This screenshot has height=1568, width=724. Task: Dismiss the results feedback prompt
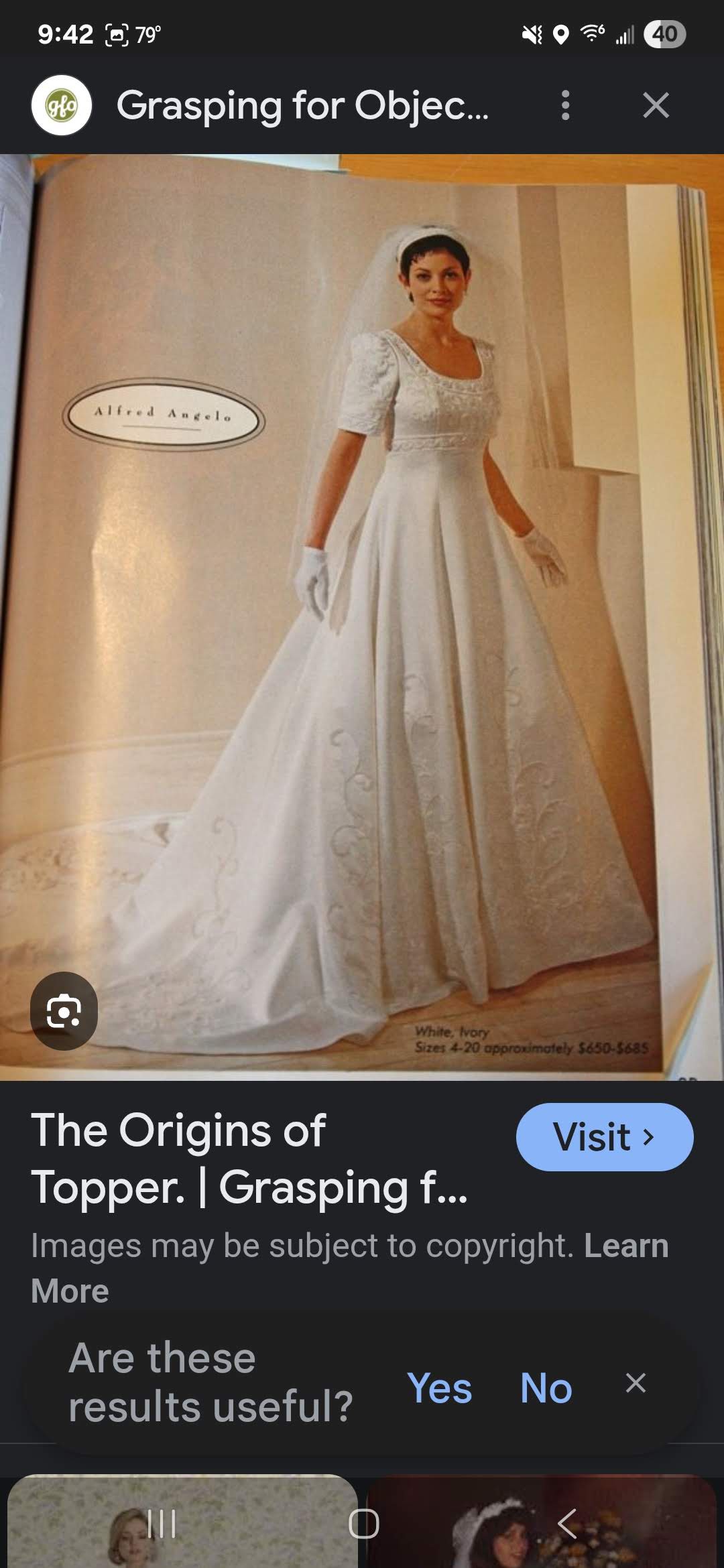(636, 1382)
